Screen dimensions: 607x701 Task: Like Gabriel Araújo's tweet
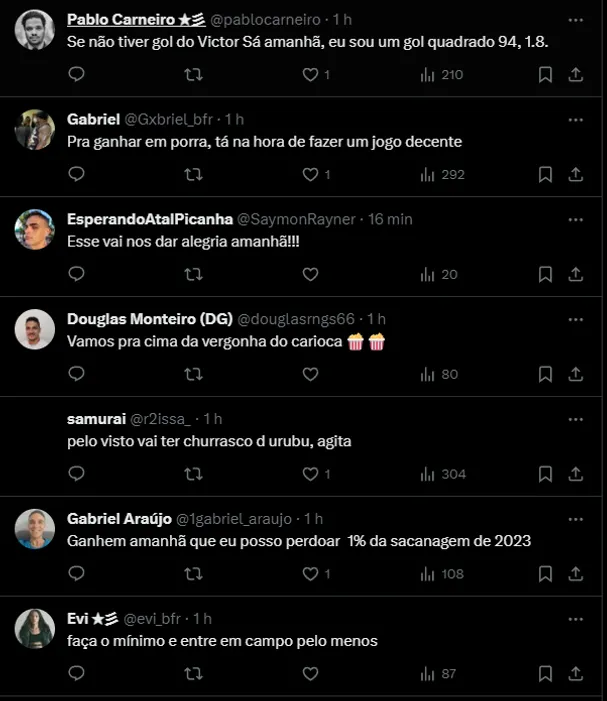pyautogui.click(x=310, y=574)
